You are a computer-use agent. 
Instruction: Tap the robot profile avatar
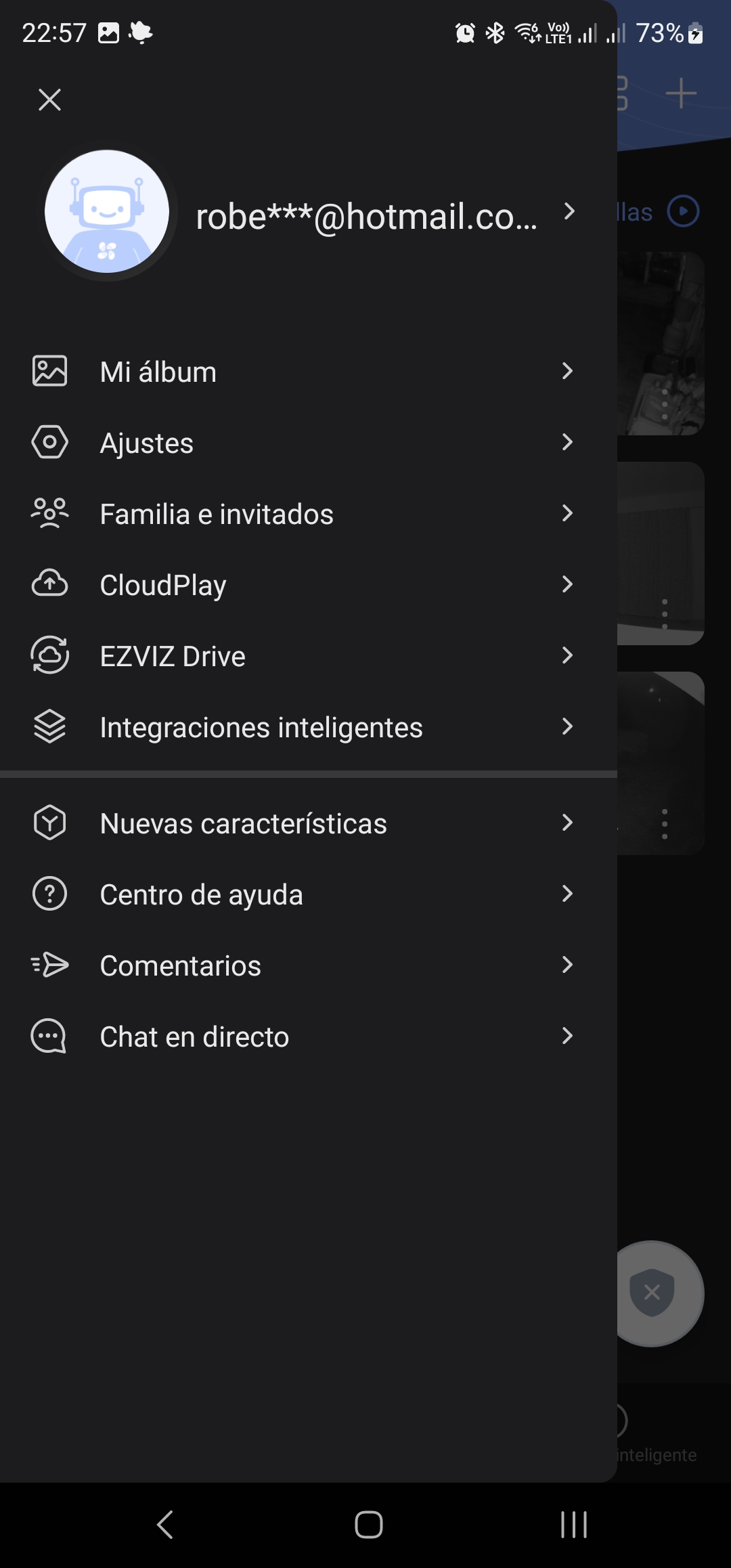tap(107, 211)
